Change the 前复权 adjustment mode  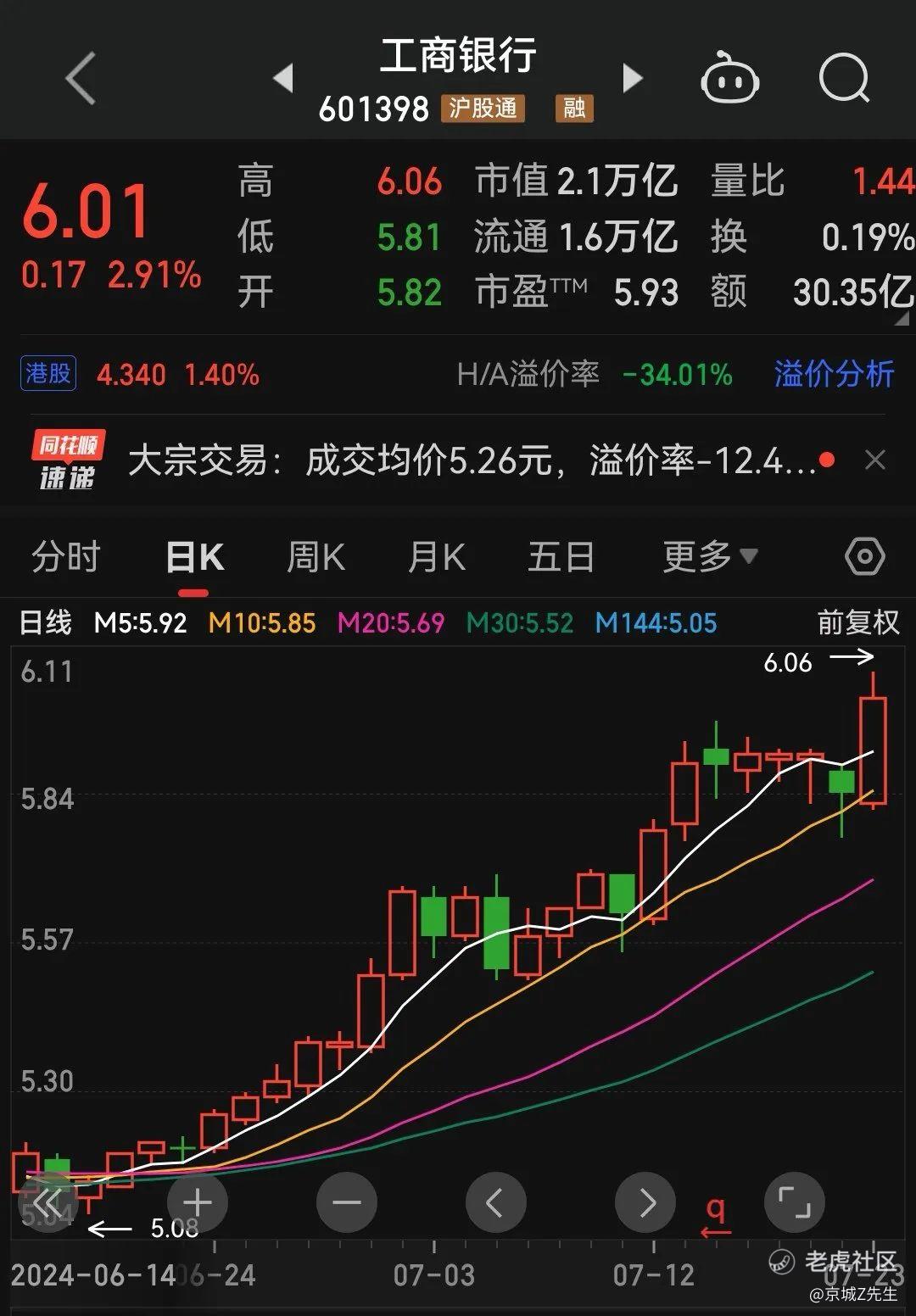pos(857,623)
